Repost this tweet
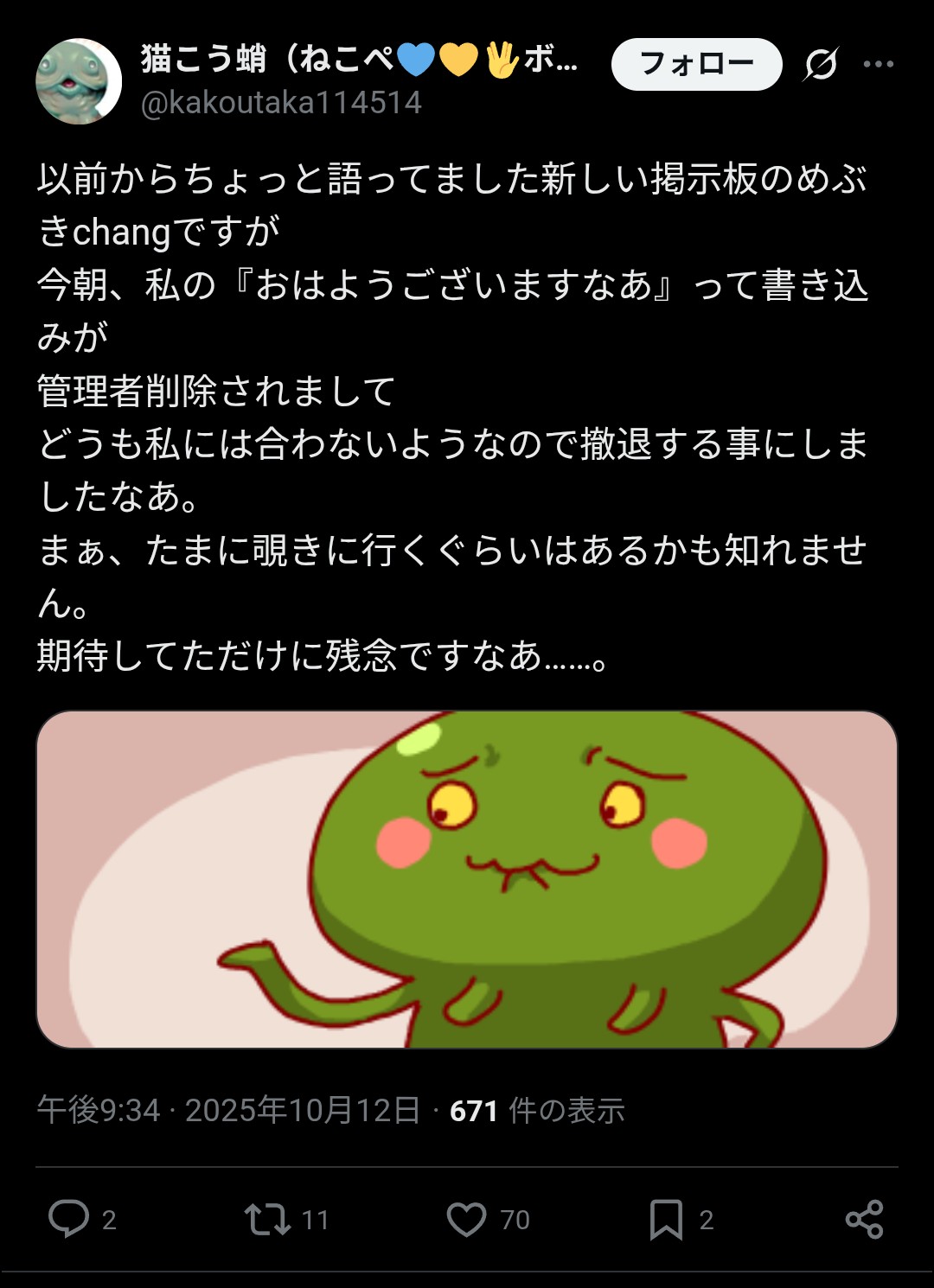Screen dimensions: 934x1288 pos(268,1219)
